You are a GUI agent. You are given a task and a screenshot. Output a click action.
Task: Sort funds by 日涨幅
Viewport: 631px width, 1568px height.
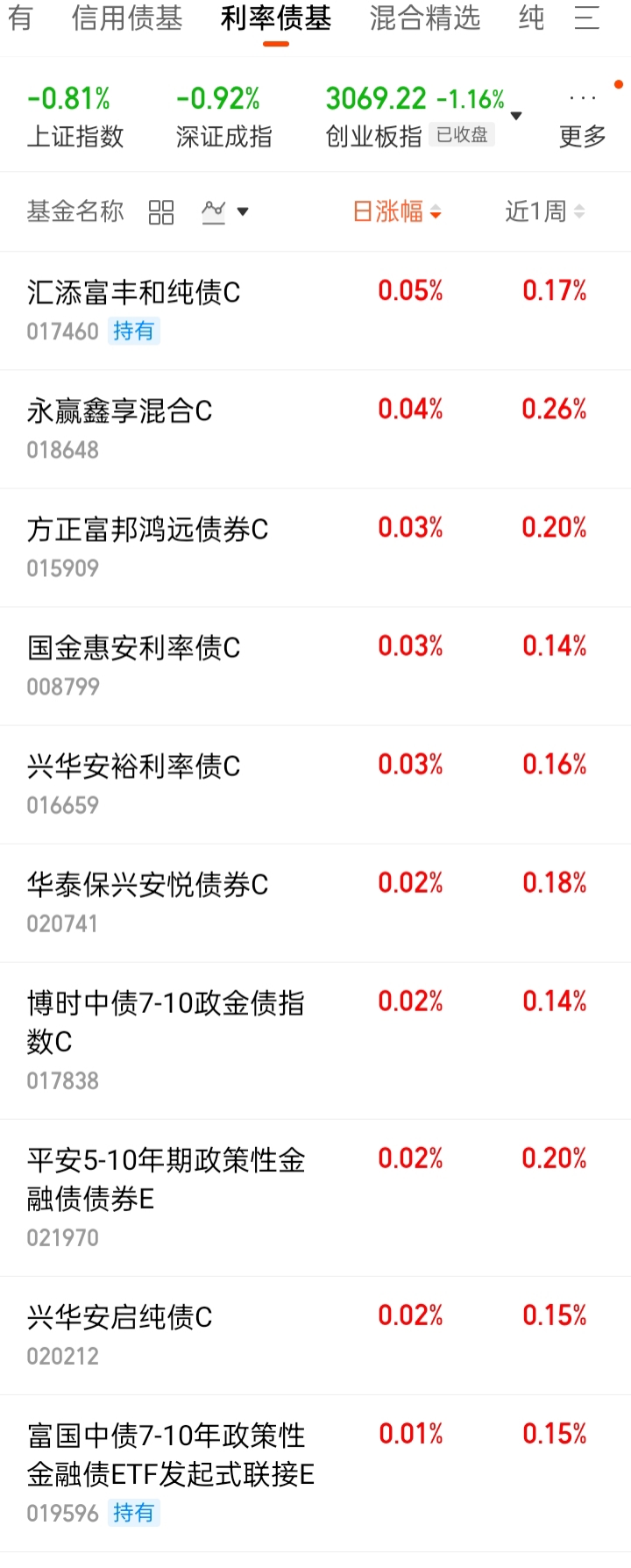pos(397,211)
